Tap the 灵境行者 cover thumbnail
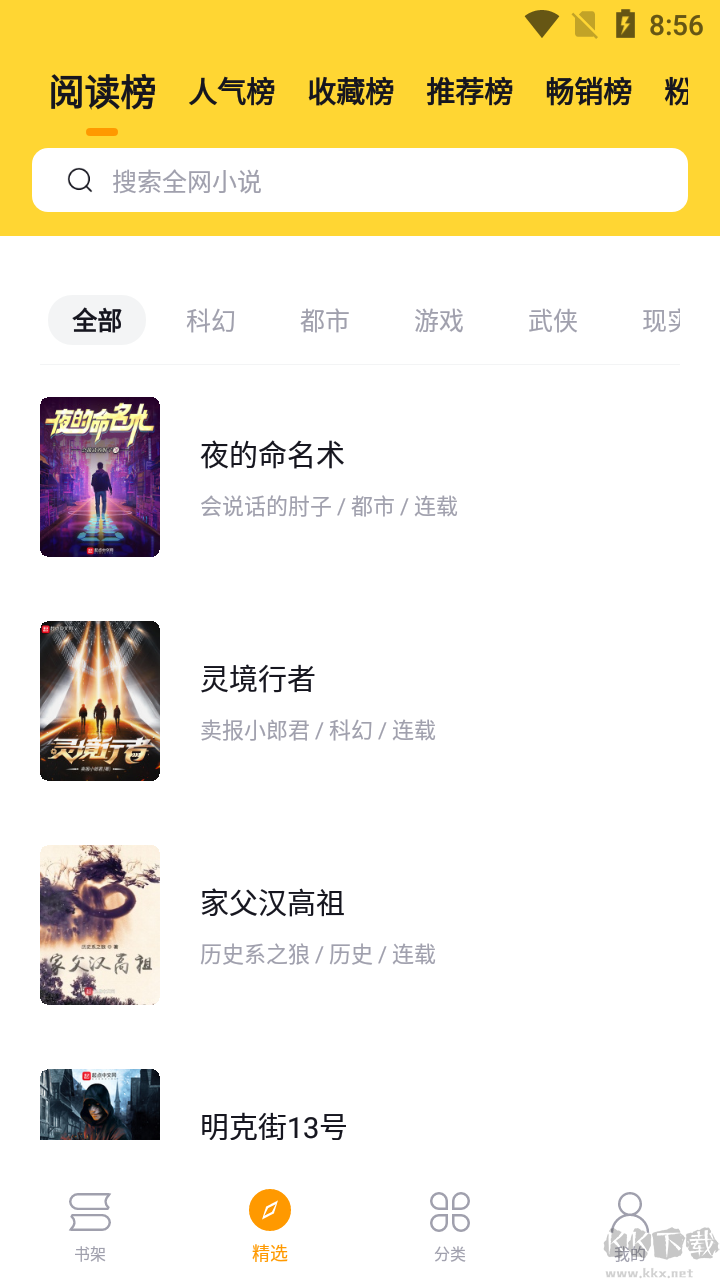 click(x=99, y=700)
